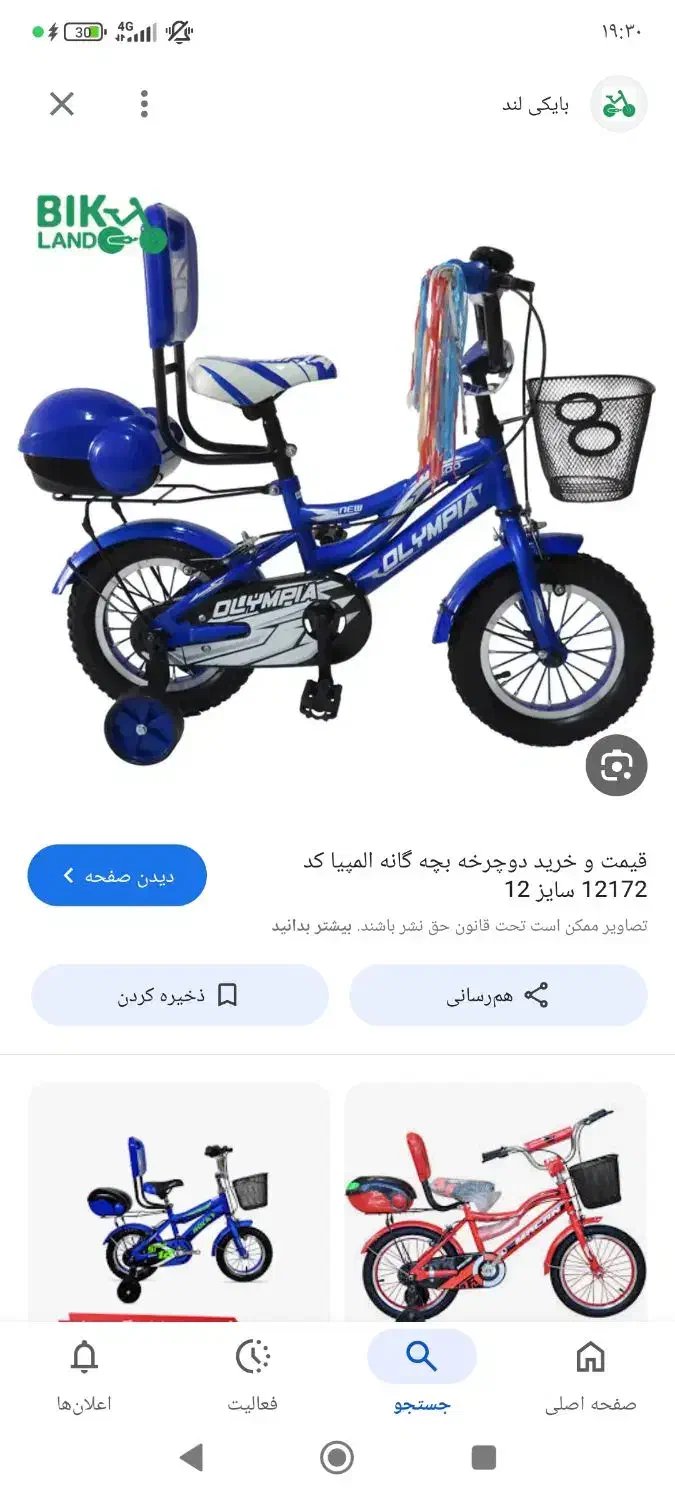Image resolution: width=675 pixels, height=1500 pixels.
Task: Select the جستجو (search) tab
Action: tap(422, 1375)
